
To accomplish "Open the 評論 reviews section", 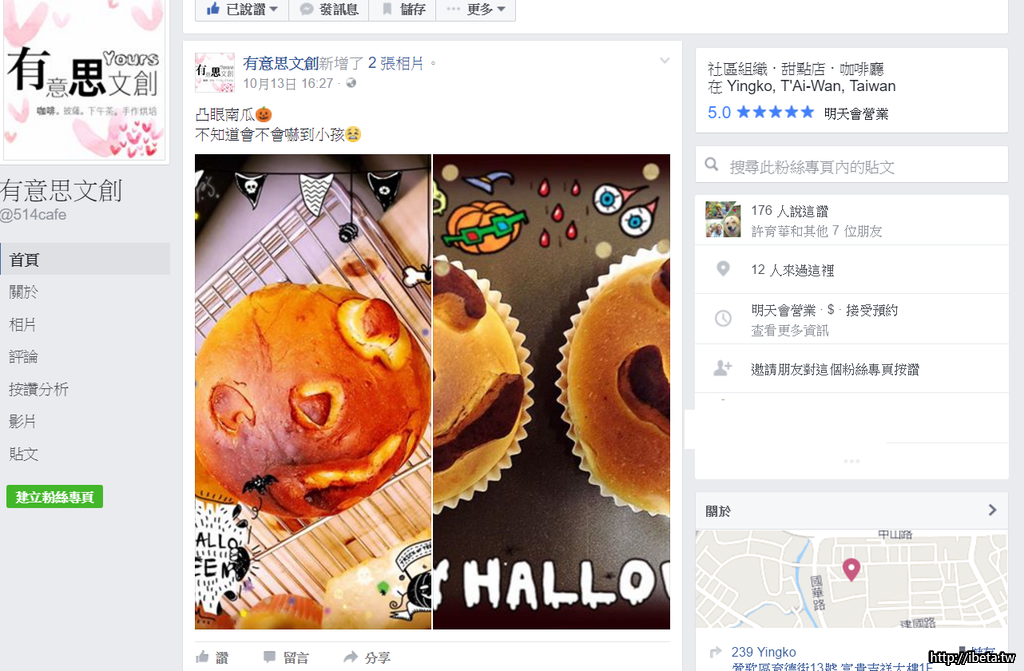I will 24,356.
